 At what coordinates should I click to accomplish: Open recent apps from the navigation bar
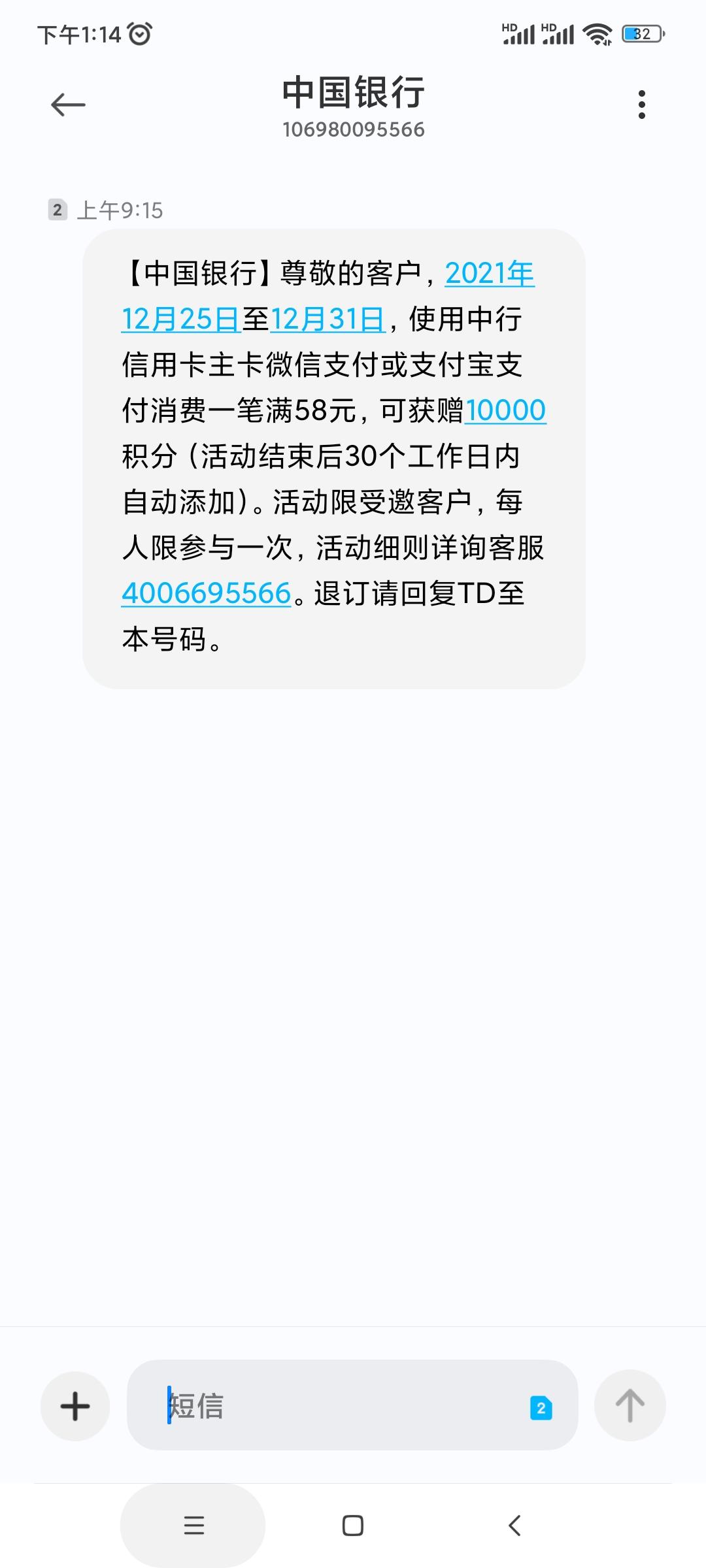pos(193,1526)
